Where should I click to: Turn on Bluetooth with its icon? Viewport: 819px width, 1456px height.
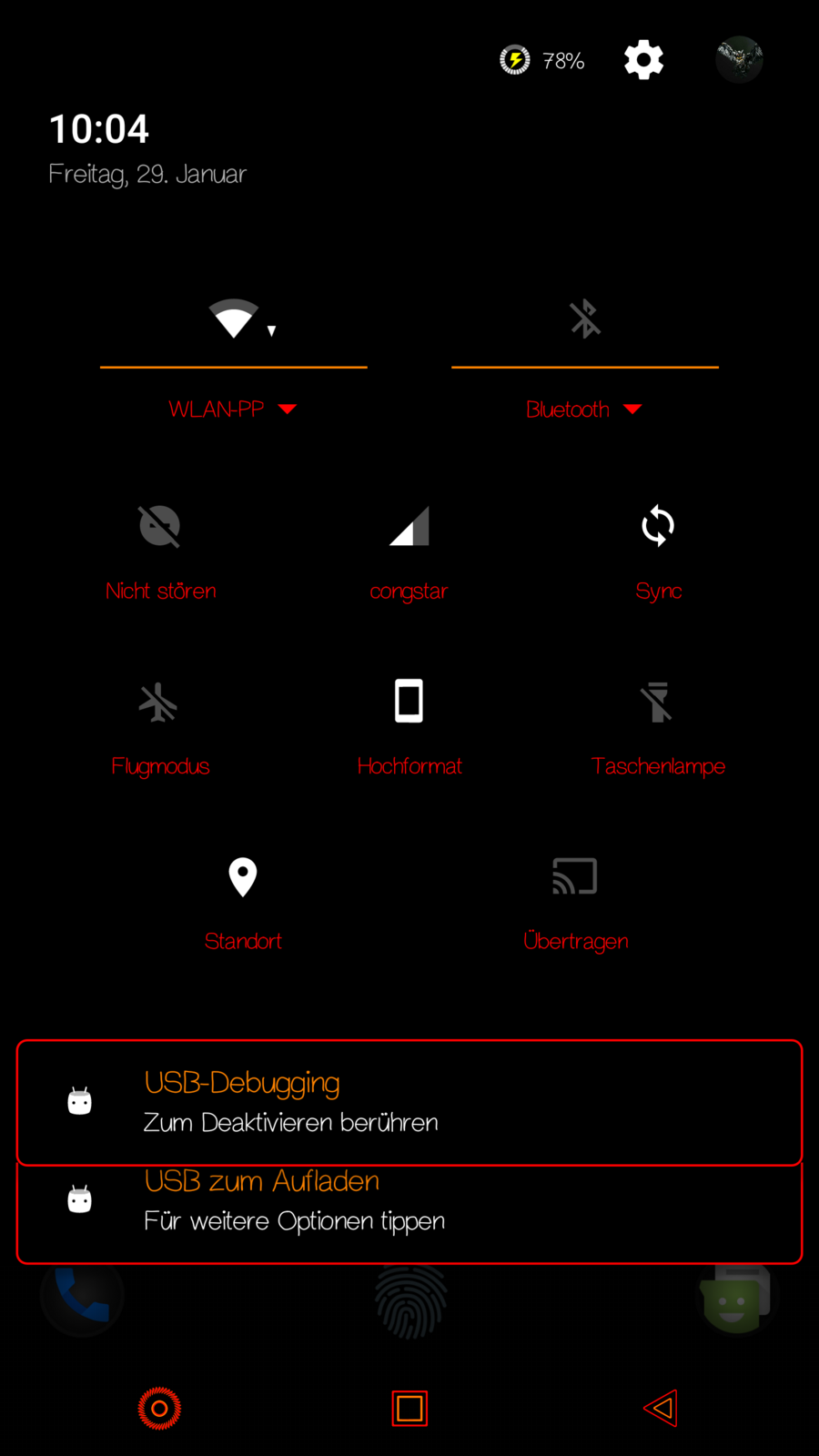[x=584, y=319]
